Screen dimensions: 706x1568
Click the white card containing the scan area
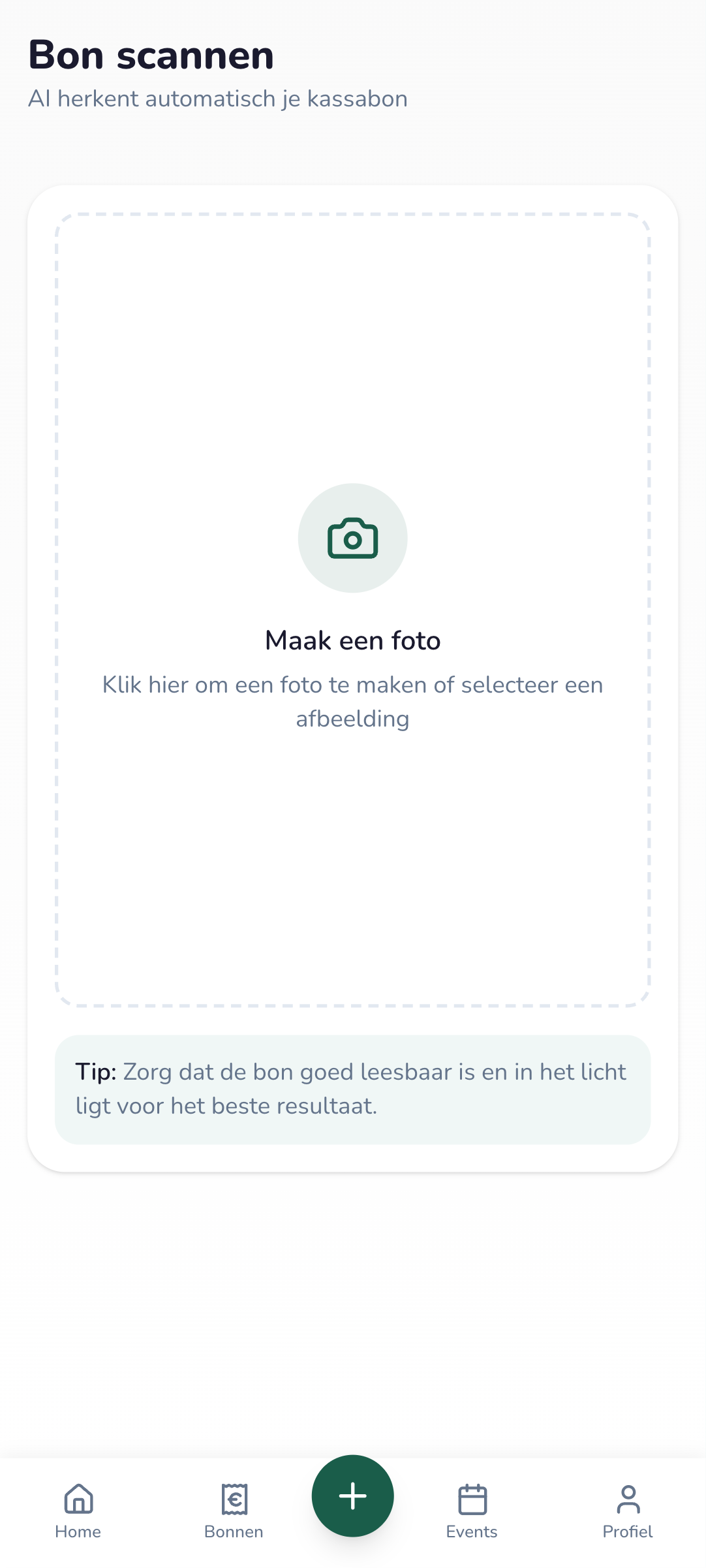coord(352,679)
